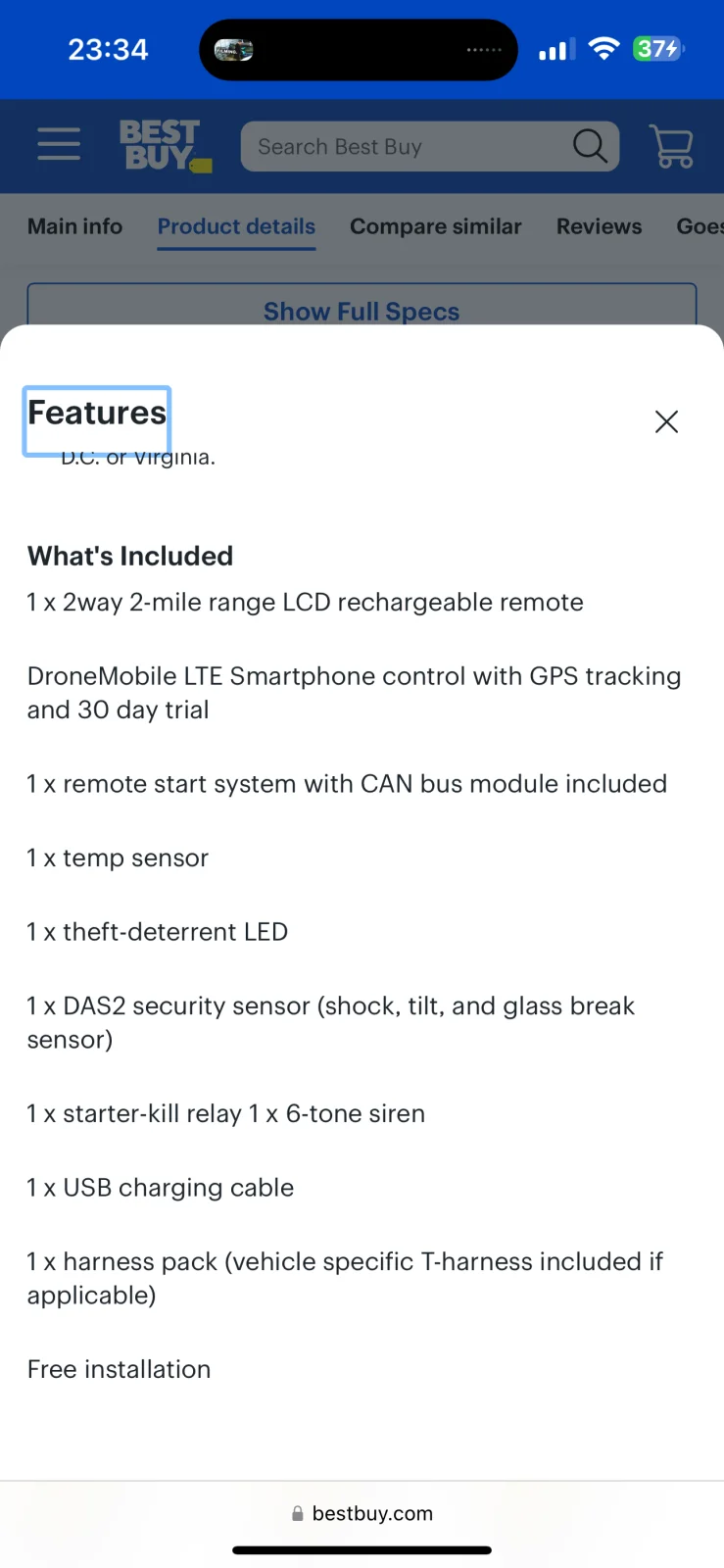The image size is (724, 1568).
Task: Switch to the Reviews tab
Action: (599, 226)
